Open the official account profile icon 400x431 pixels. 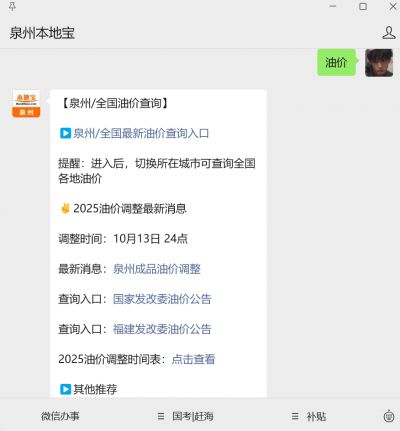click(389, 33)
